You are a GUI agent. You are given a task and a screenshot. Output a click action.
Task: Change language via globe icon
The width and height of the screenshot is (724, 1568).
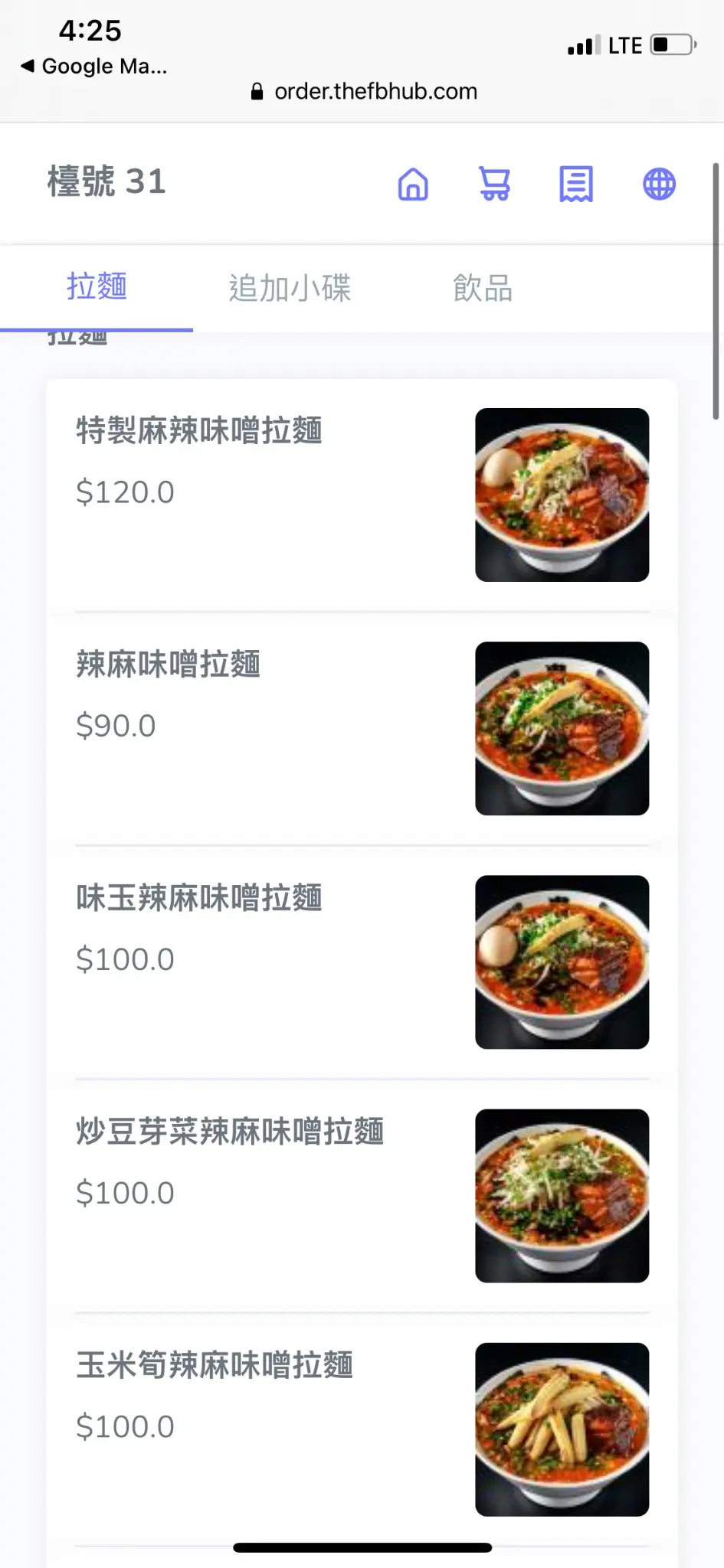[659, 185]
